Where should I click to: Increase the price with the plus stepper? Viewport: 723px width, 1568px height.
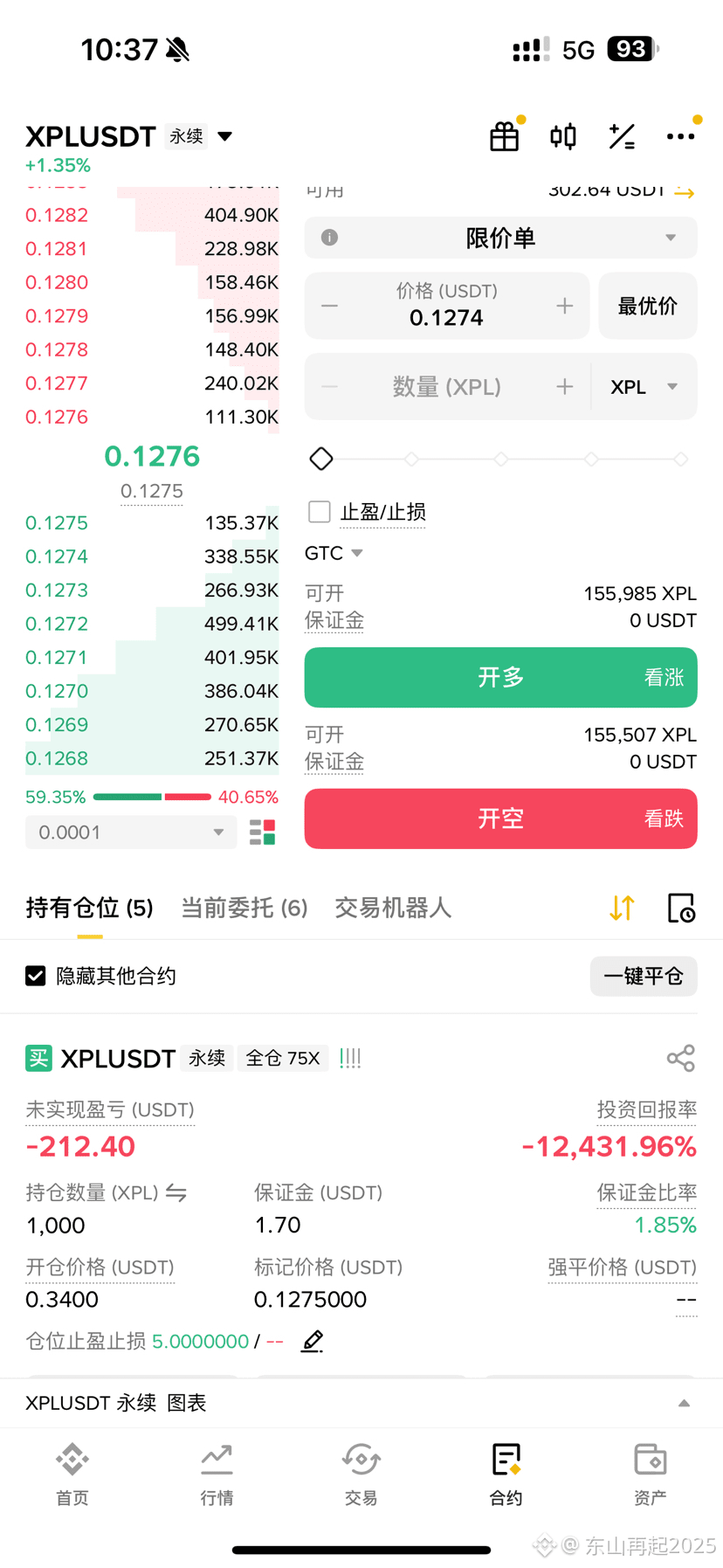click(565, 306)
